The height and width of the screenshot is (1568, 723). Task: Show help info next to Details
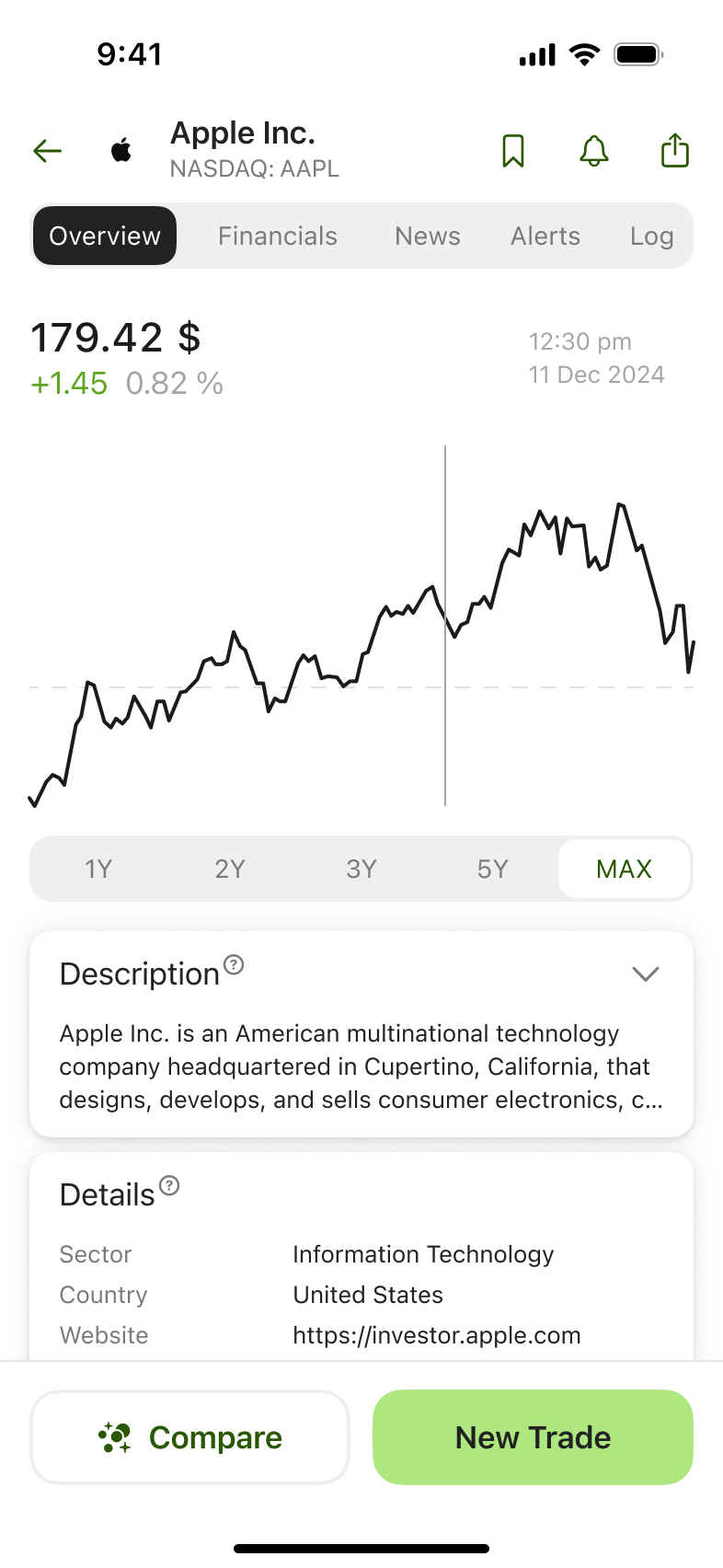(169, 1185)
